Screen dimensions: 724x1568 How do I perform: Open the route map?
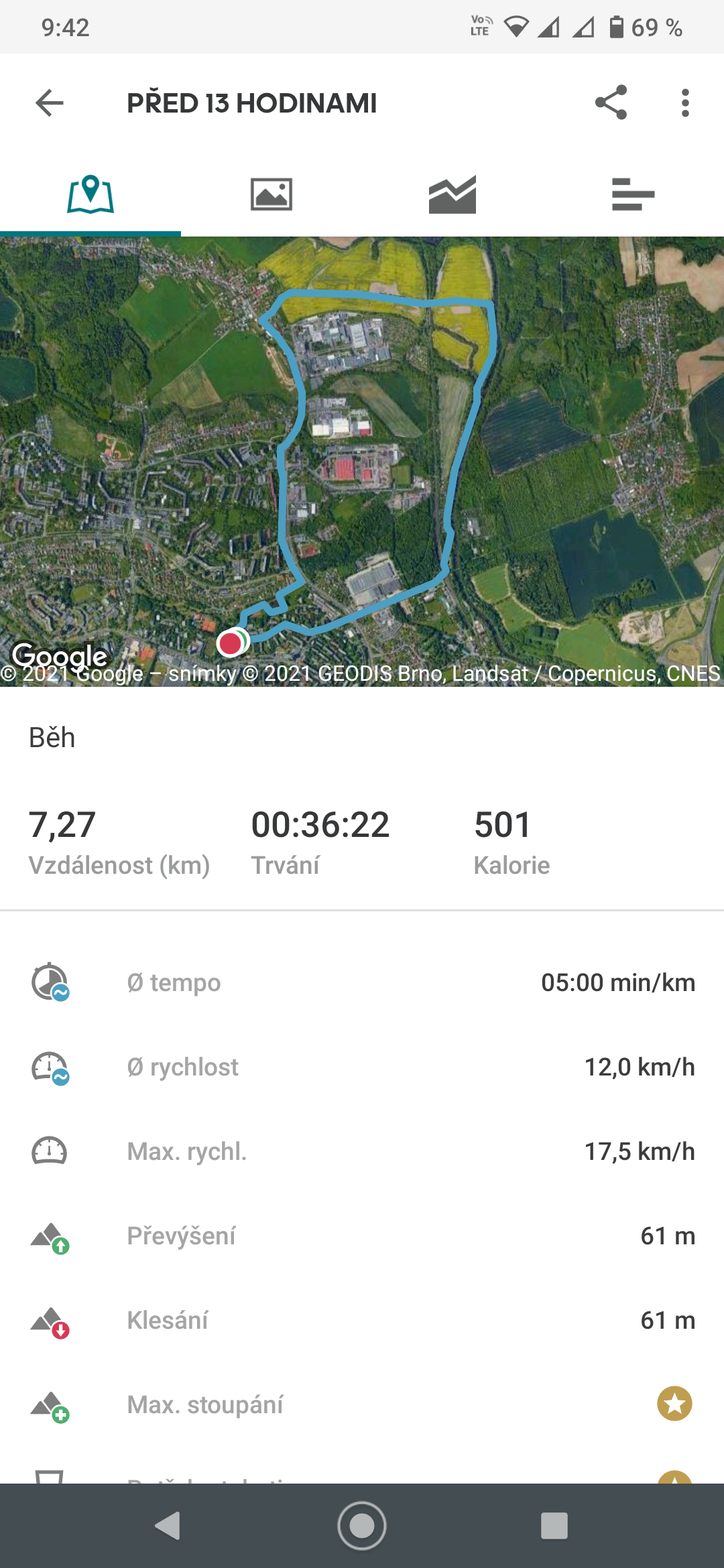click(x=362, y=462)
